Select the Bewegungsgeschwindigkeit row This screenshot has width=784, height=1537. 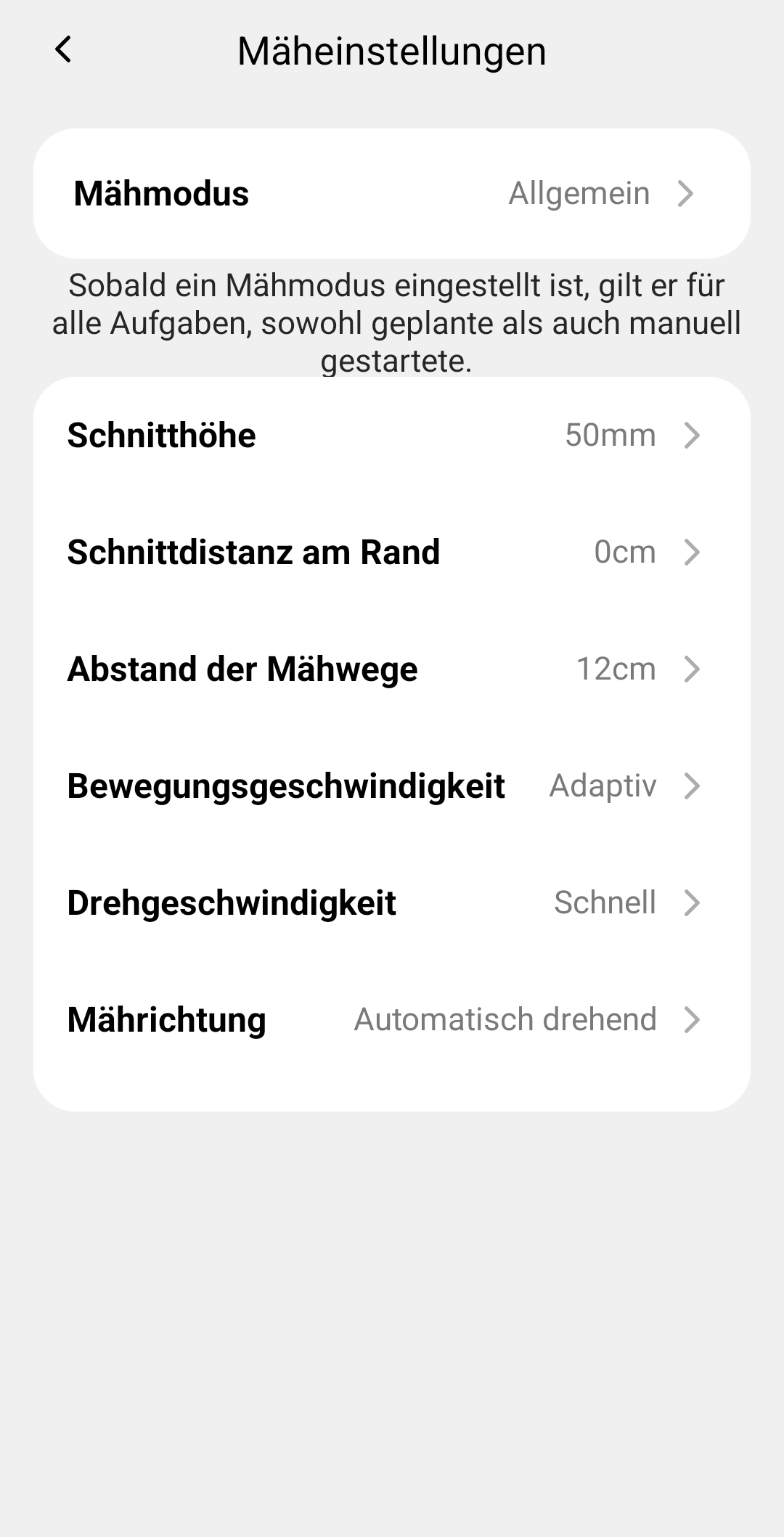coord(391,786)
